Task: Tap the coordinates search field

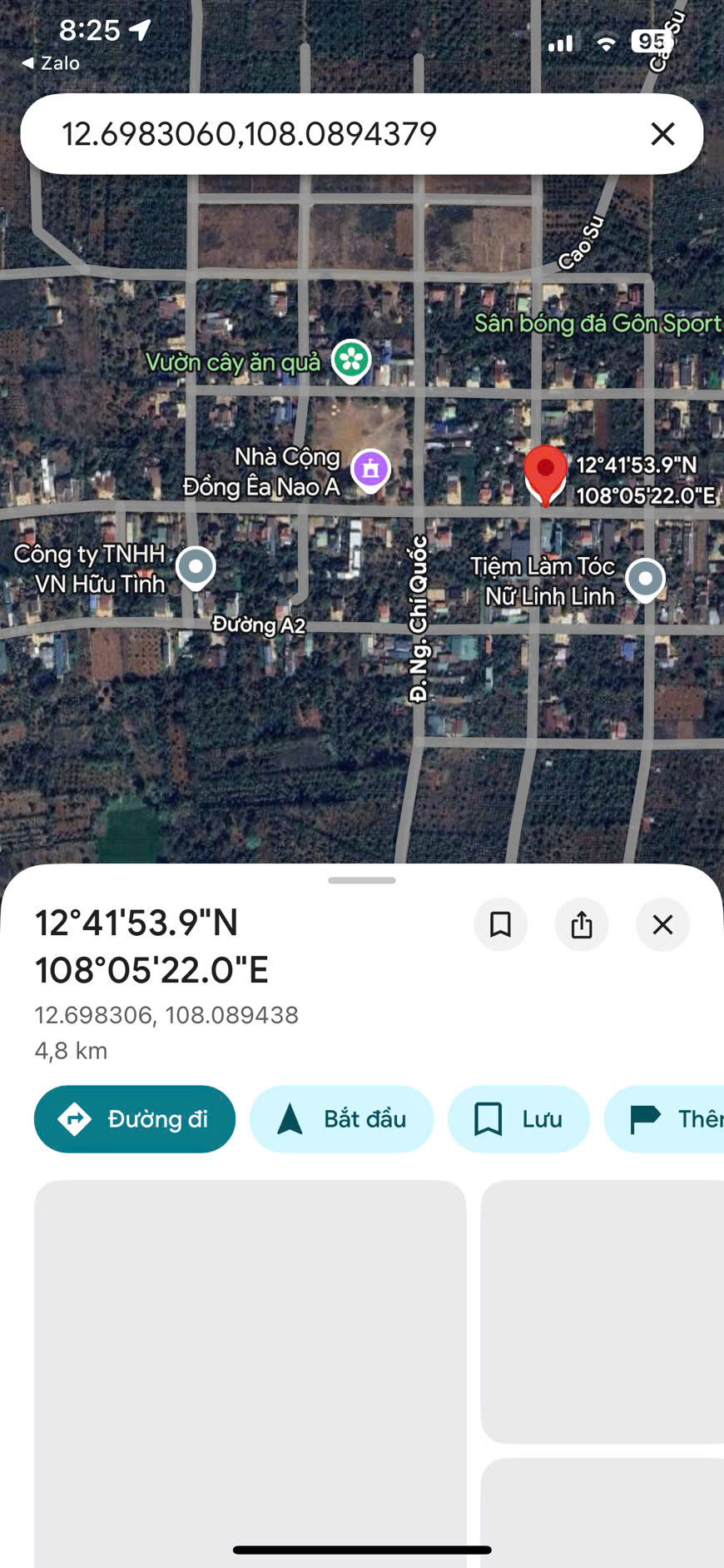Action: 333,133
